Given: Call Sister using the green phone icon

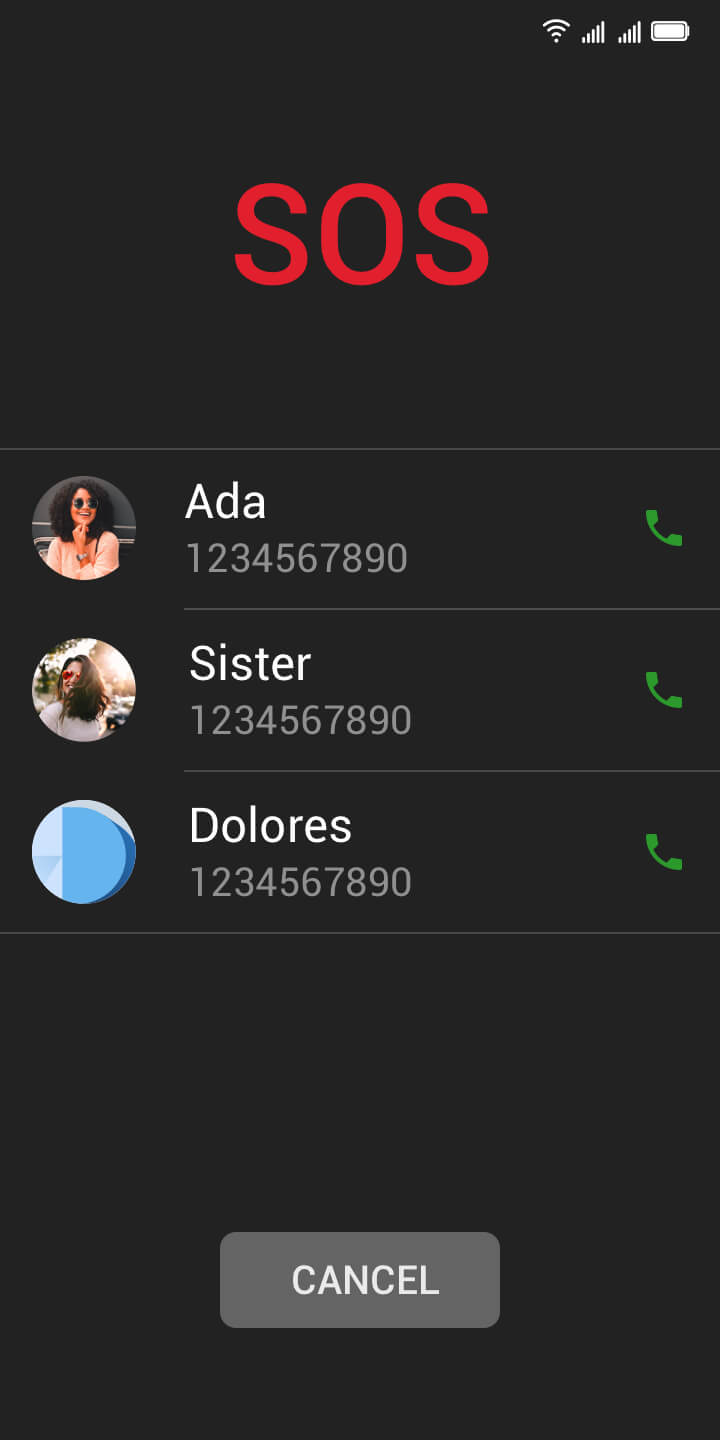Looking at the screenshot, I should tap(663, 690).
